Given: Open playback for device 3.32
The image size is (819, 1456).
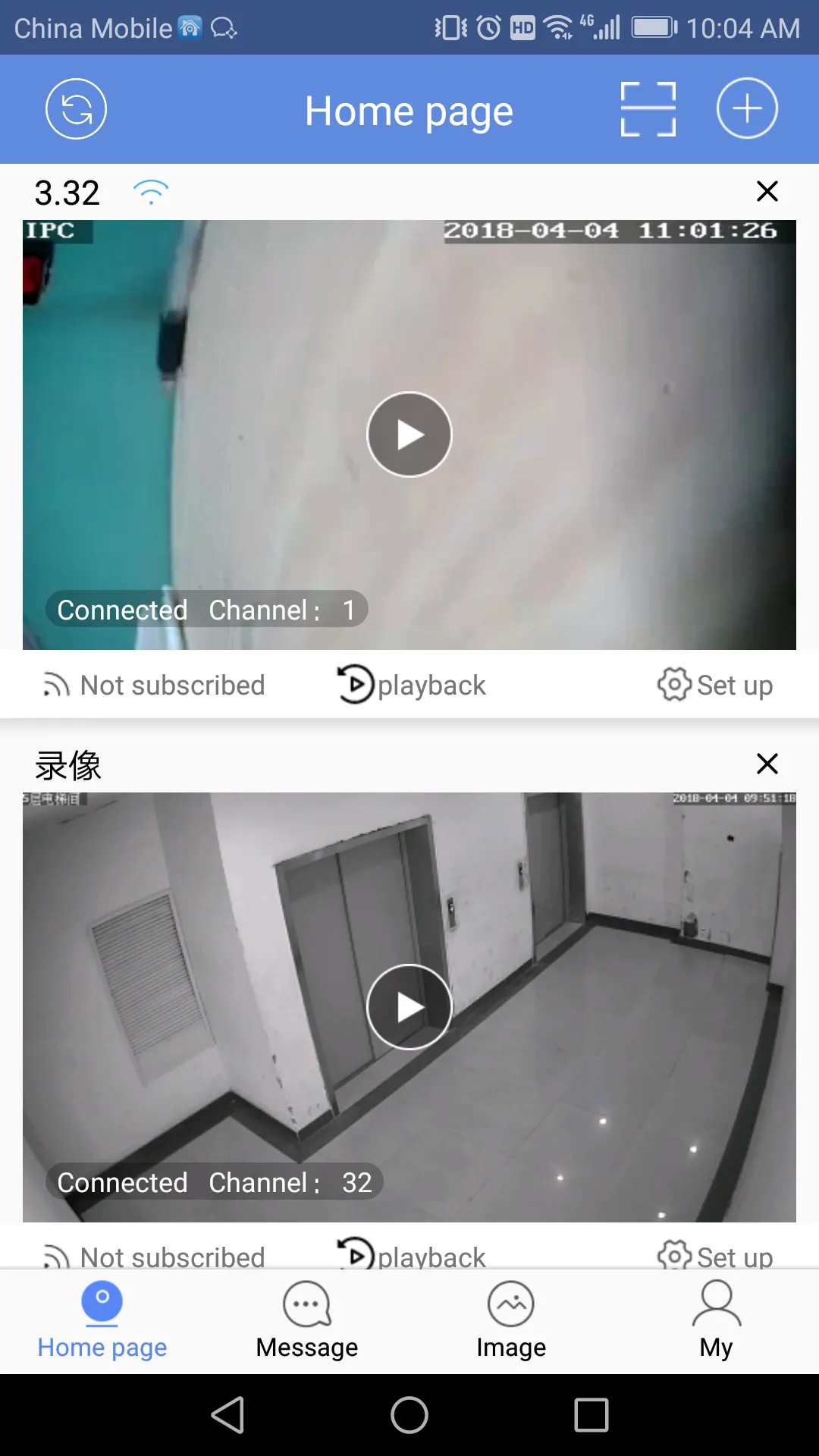Looking at the screenshot, I should [x=413, y=684].
